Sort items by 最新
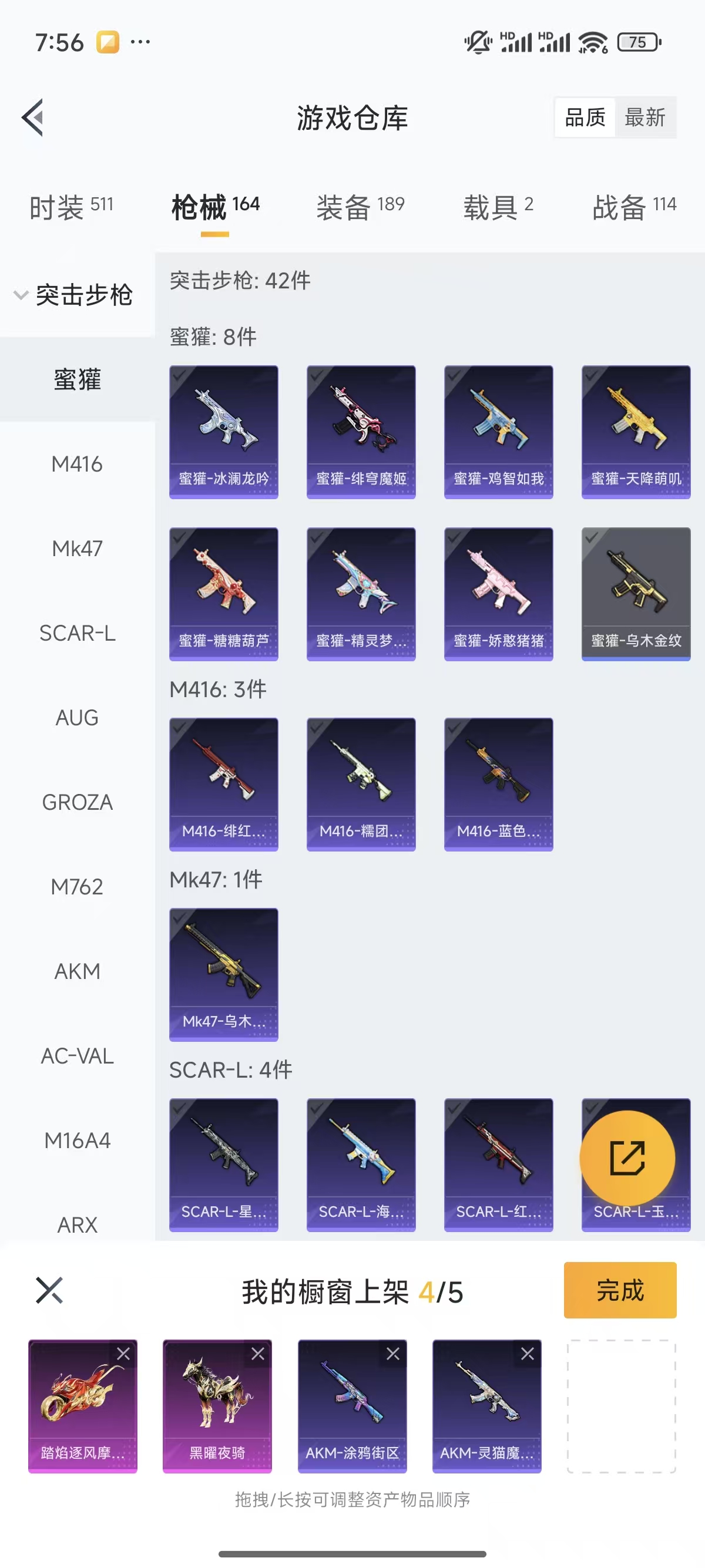705x1568 pixels. point(644,117)
